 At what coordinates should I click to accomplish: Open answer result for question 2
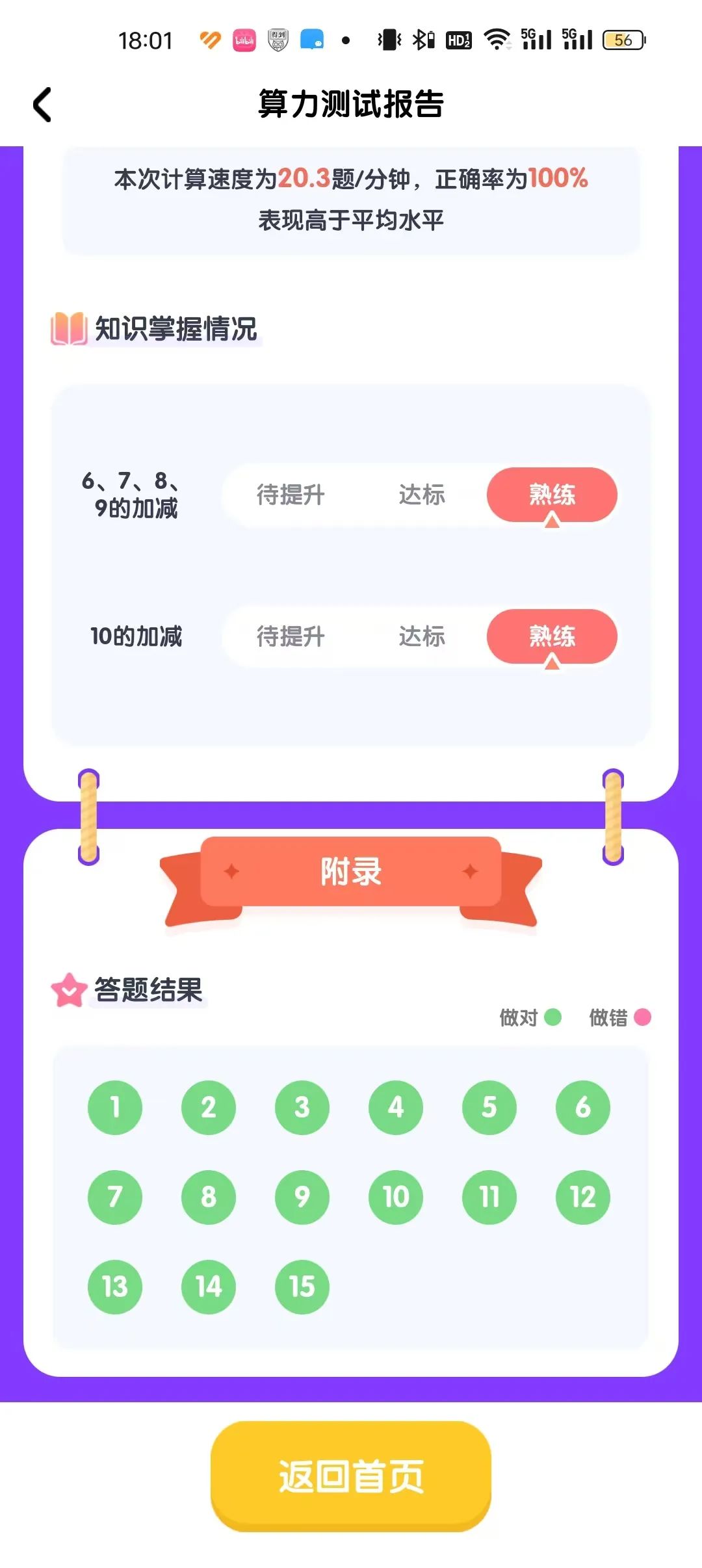(x=209, y=1107)
